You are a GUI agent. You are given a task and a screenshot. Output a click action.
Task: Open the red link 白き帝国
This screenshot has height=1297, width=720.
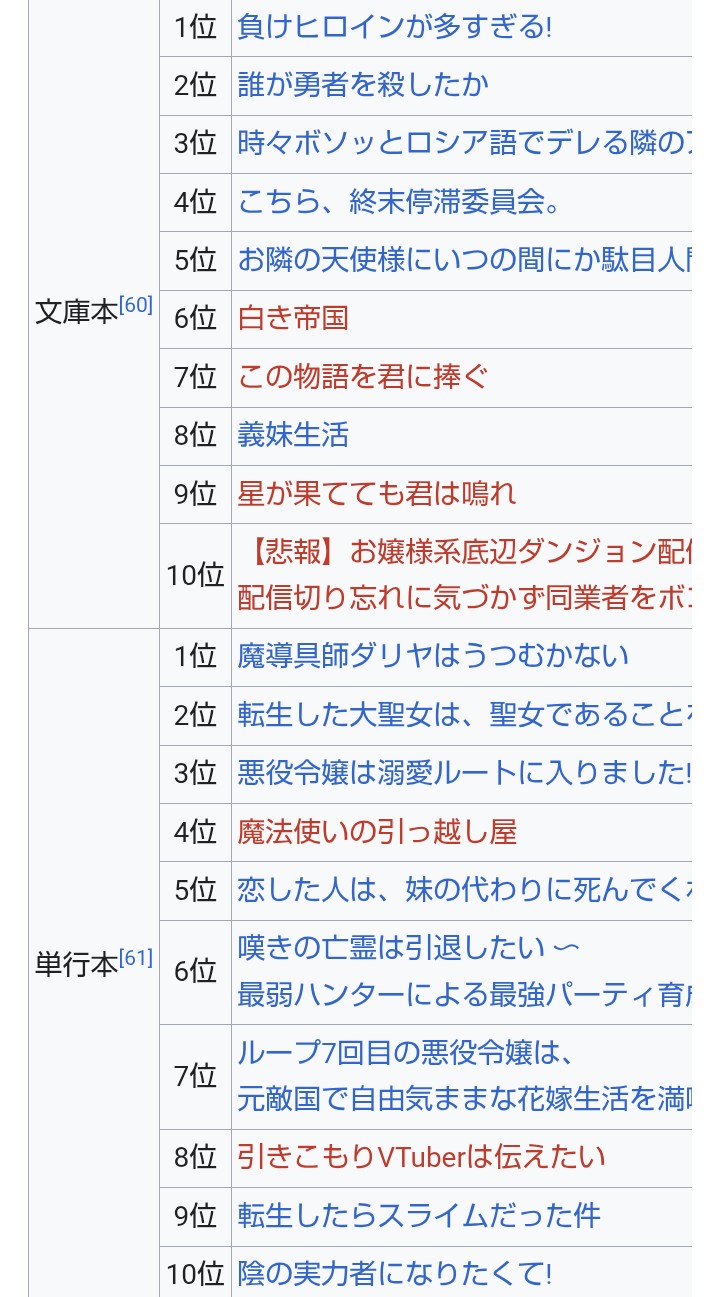coord(293,318)
